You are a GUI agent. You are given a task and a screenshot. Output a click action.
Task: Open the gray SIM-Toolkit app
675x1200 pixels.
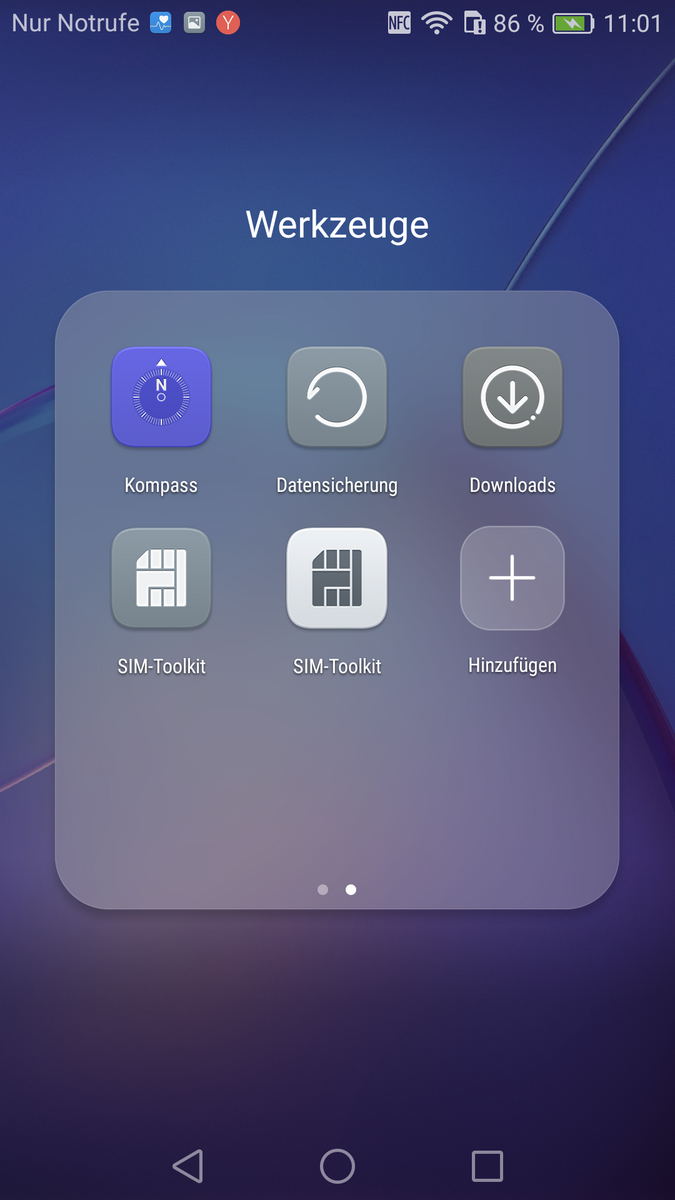tap(161, 578)
